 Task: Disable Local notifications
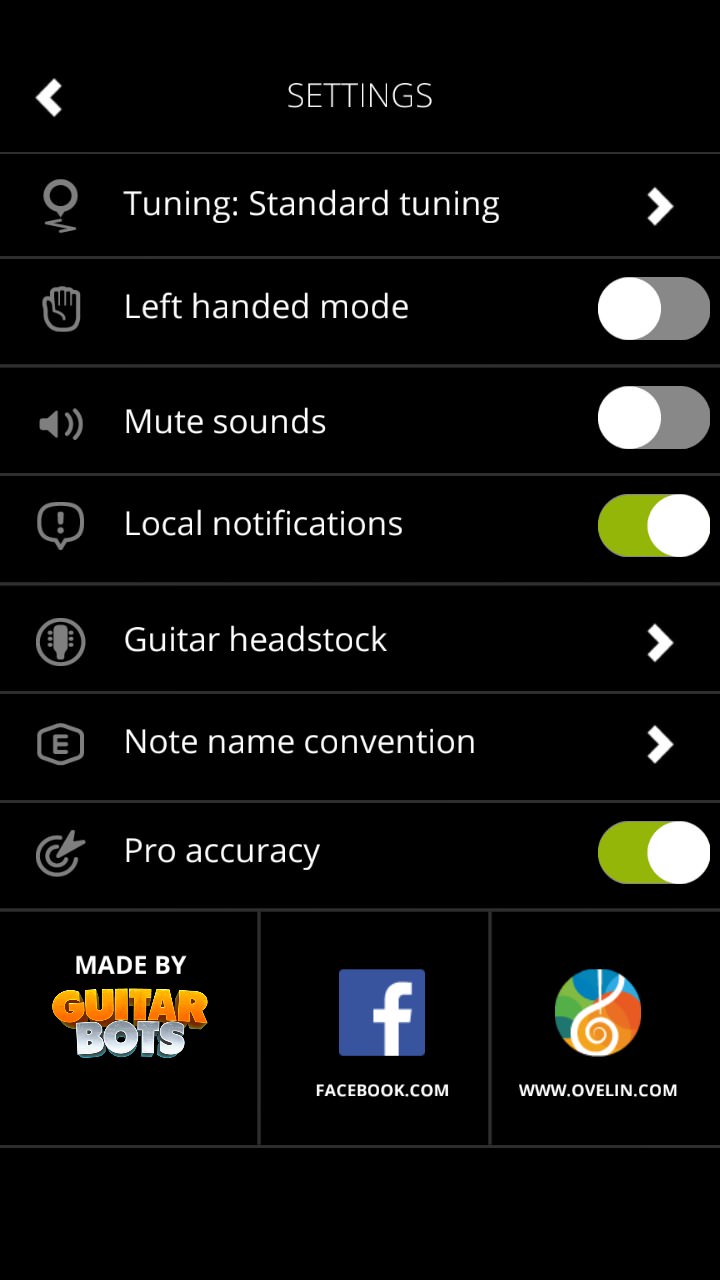653,525
